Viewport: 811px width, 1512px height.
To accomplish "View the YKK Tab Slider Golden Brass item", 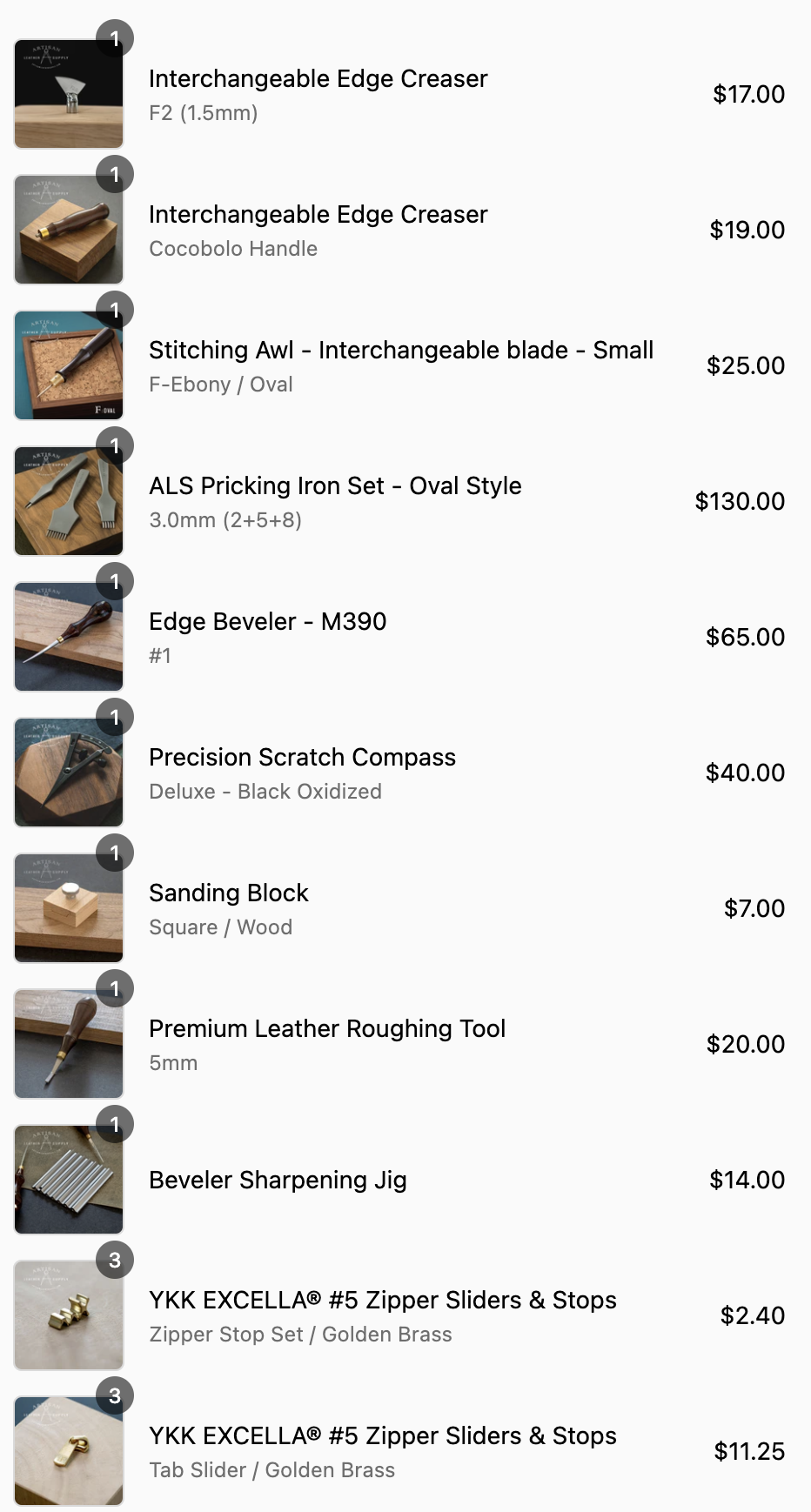I will (382, 1436).
